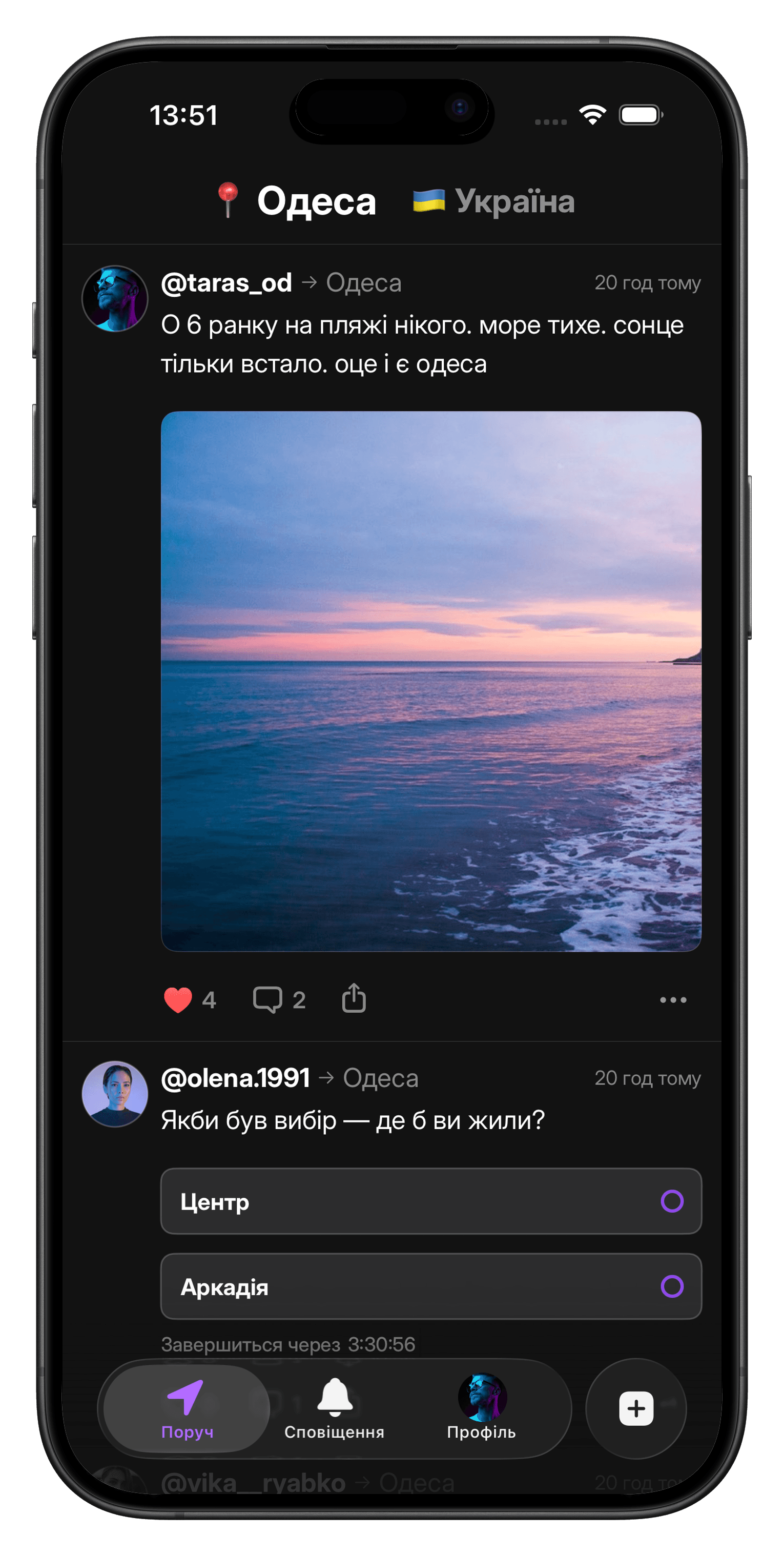
Task: Open the Сповіщення notifications tab
Action: point(335,1408)
